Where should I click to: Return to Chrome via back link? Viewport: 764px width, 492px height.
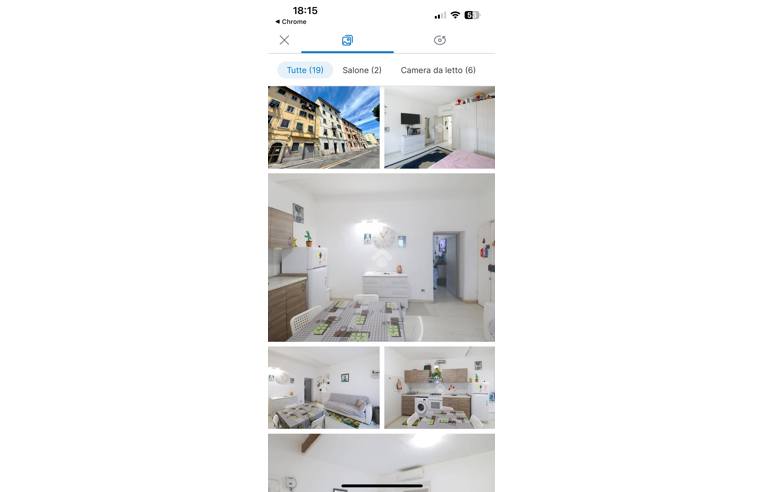(x=291, y=22)
